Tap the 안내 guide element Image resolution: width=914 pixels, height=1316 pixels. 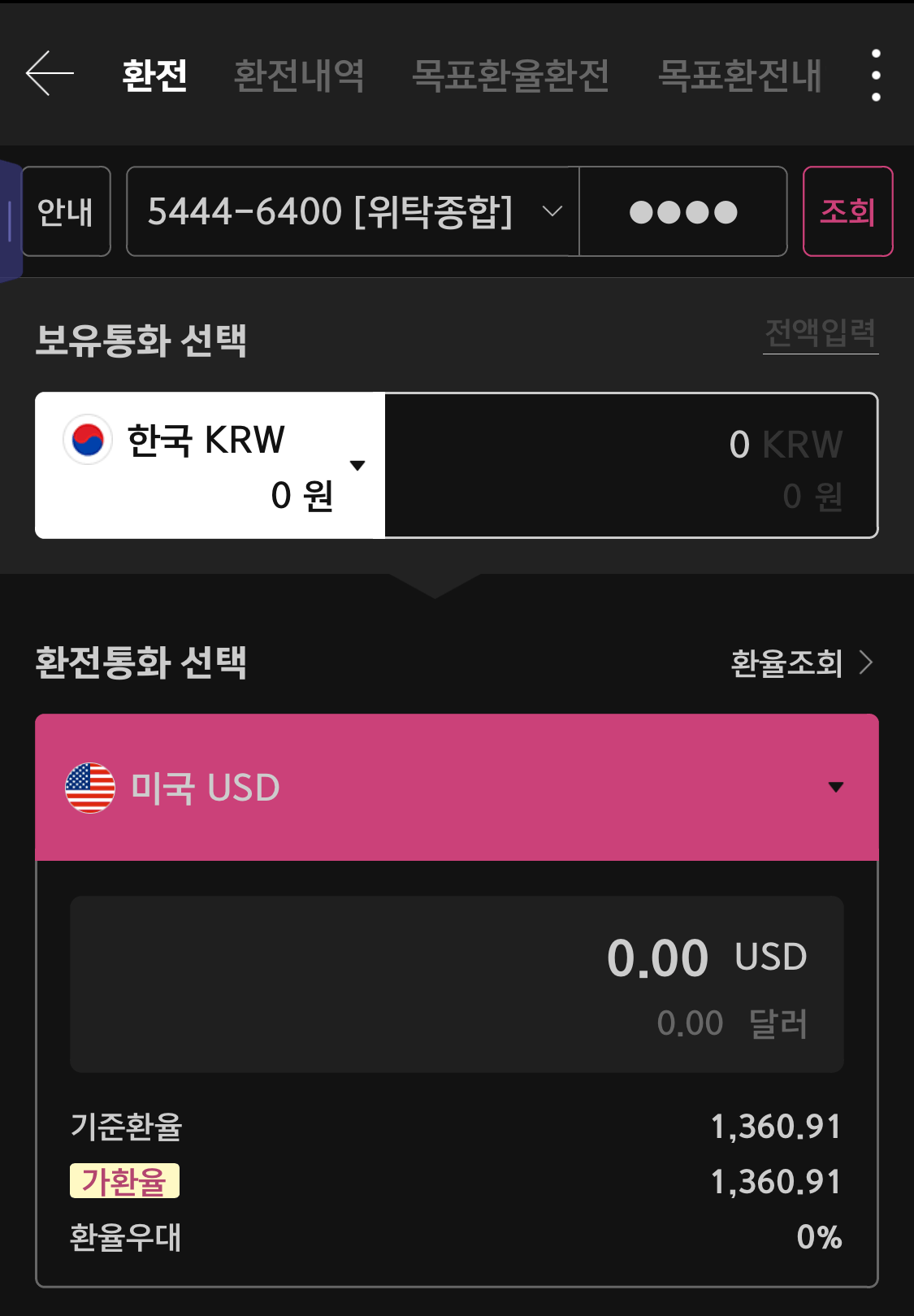(x=65, y=211)
